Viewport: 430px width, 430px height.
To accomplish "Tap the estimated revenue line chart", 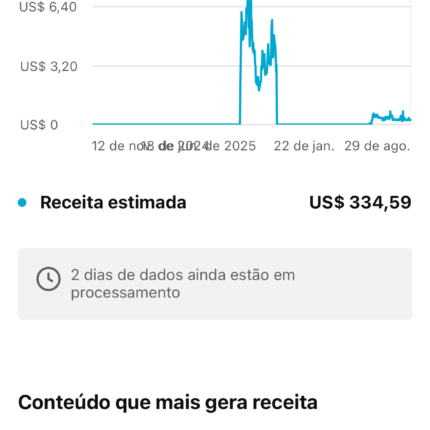I will pos(252,63).
